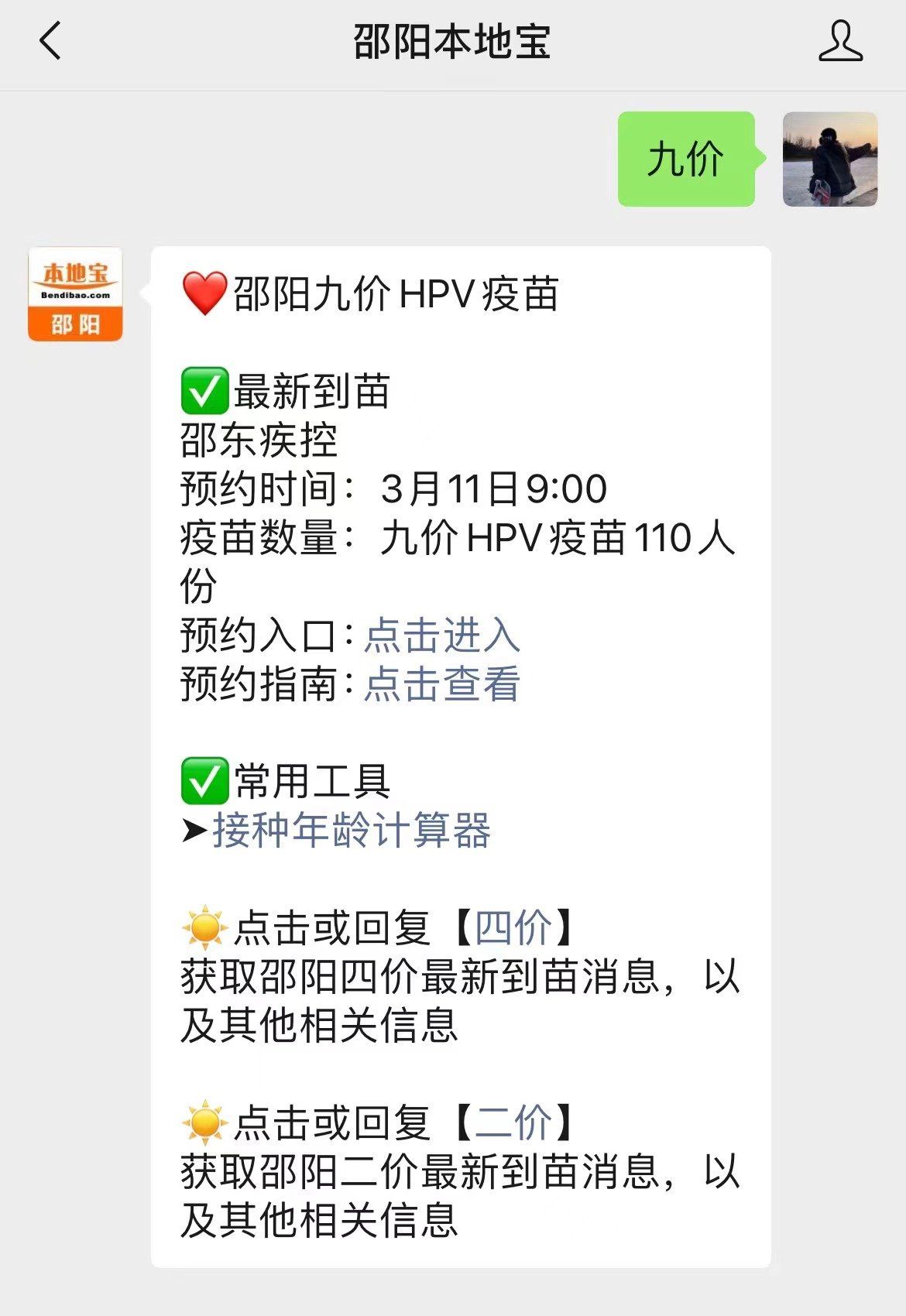The image size is (906, 1316).
Task: Open the 接种年龄计算器 link
Action: (x=352, y=831)
